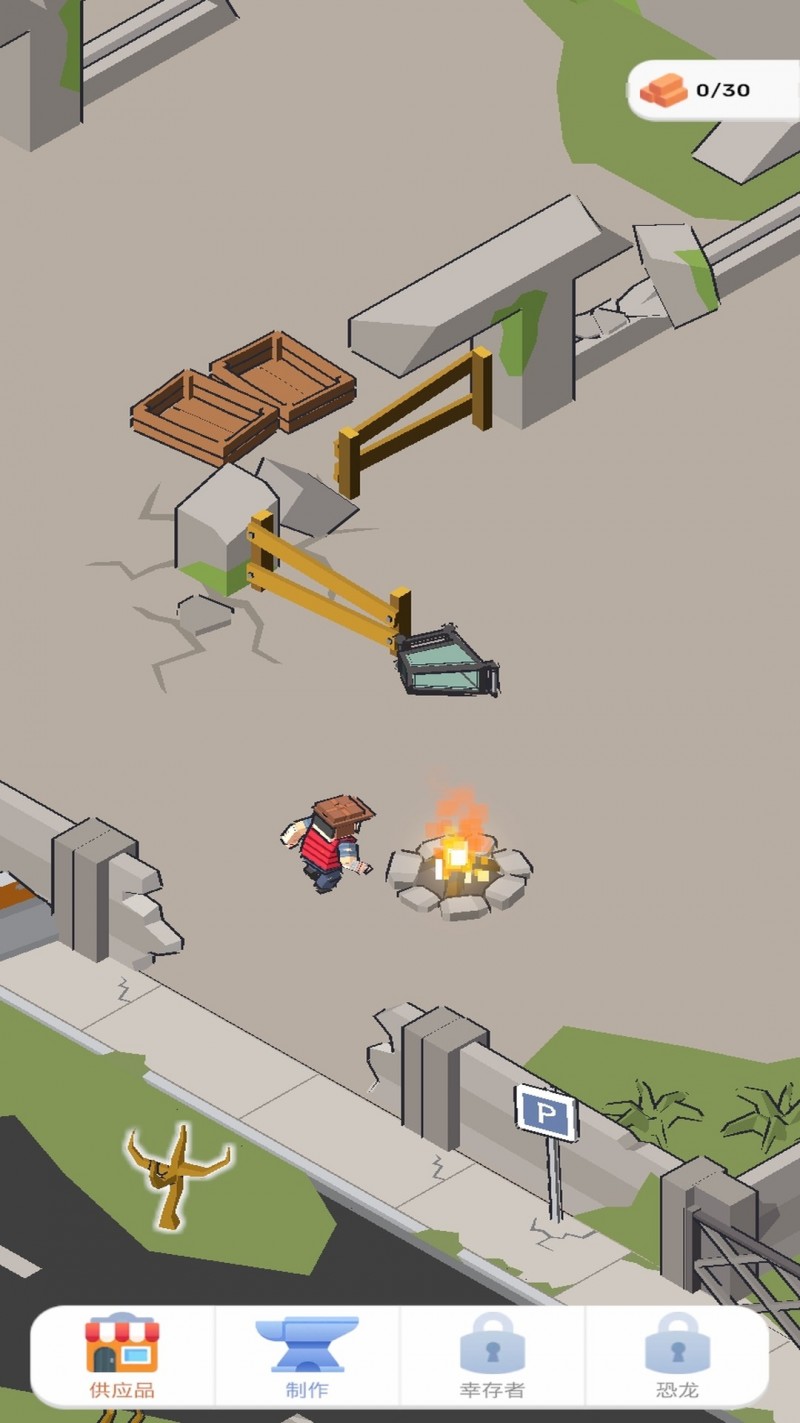Viewport: 800px width, 1423px height.
Task: Switch to the 制作 crafting tab
Action: coord(307,1356)
